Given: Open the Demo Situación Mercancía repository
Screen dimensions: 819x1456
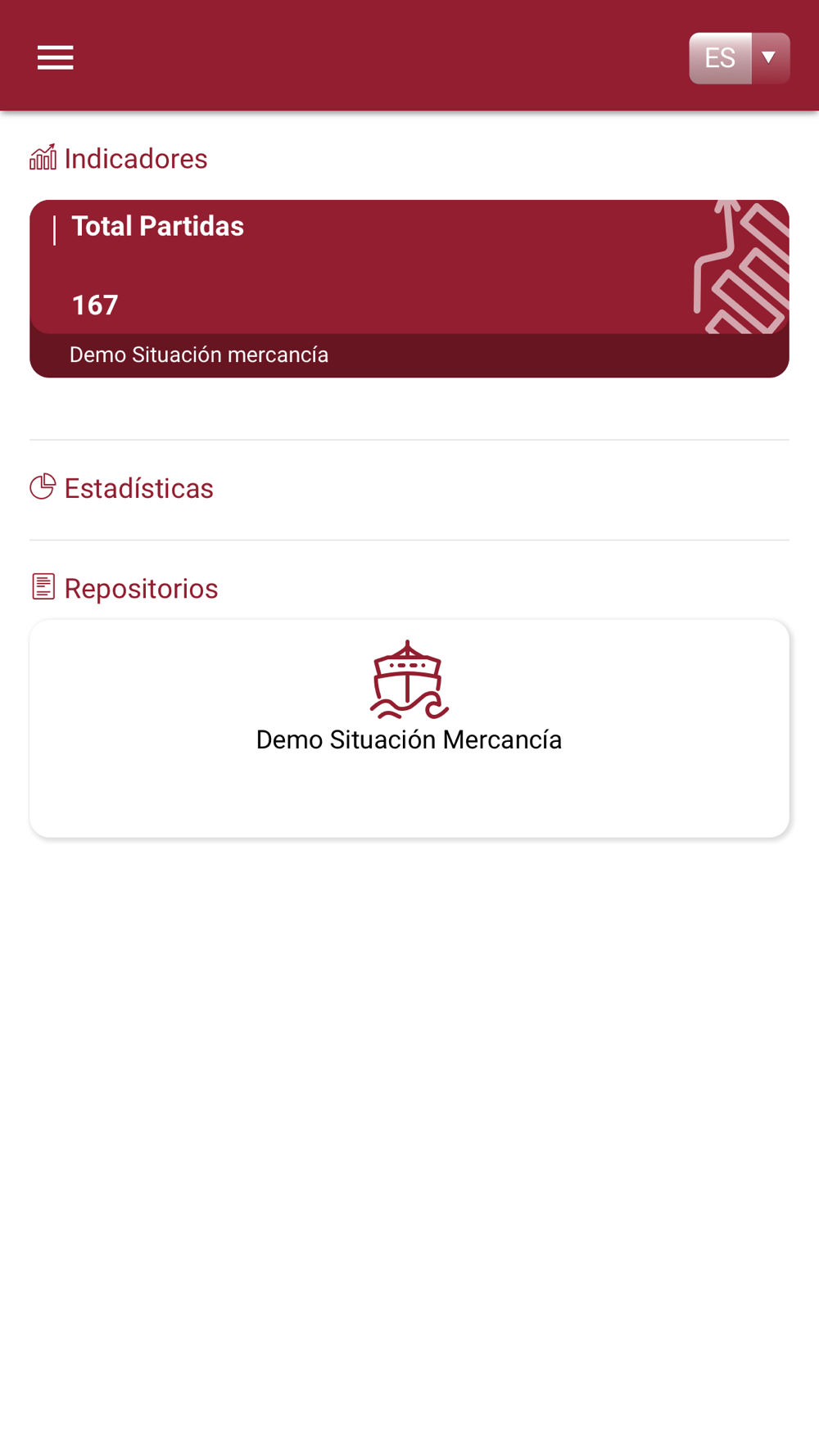Looking at the screenshot, I should [409, 729].
